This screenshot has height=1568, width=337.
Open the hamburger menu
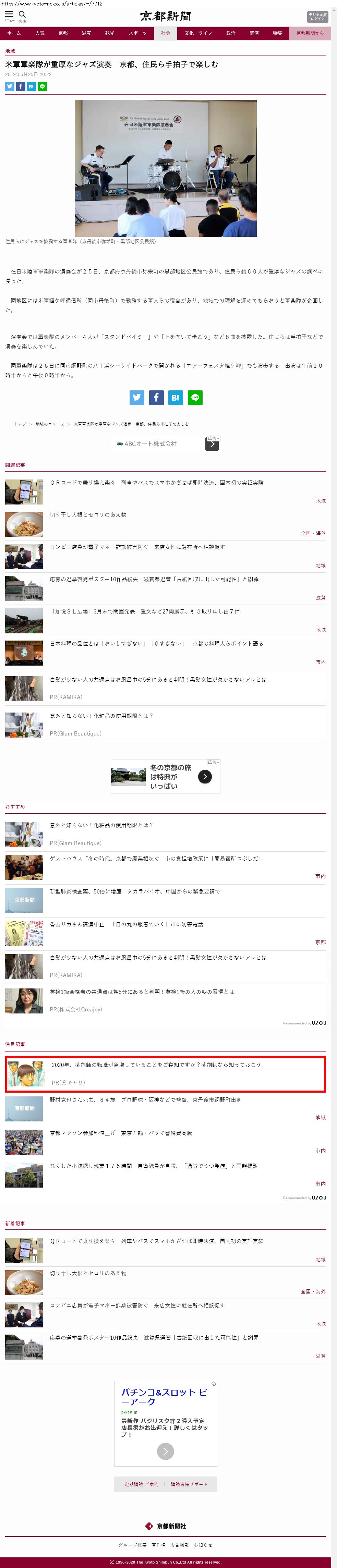[9, 15]
